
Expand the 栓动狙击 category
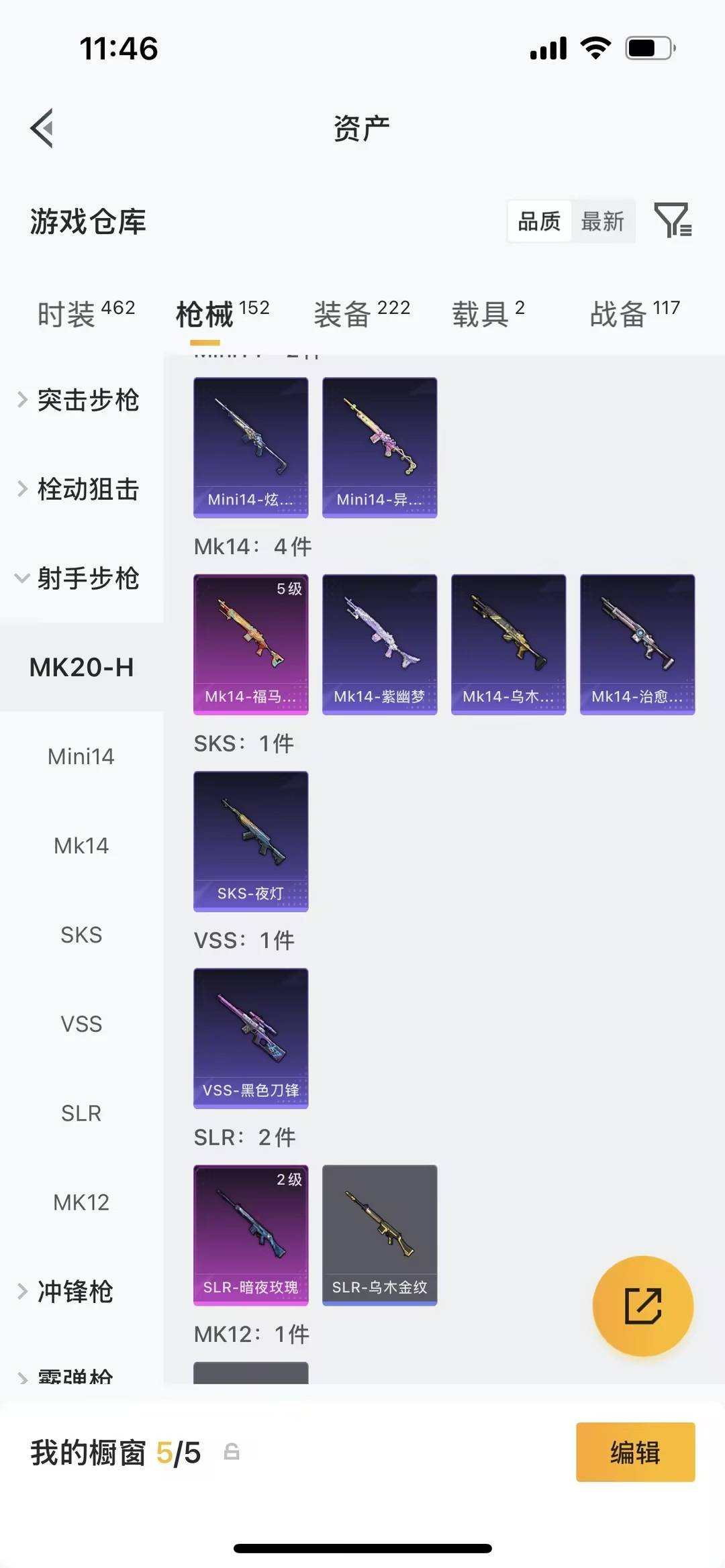(x=79, y=489)
